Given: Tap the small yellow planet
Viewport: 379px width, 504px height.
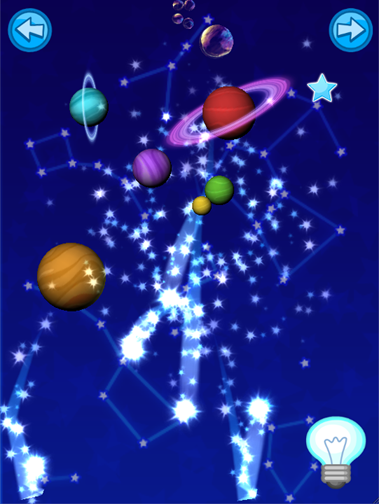Looking at the screenshot, I should coord(202,205).
